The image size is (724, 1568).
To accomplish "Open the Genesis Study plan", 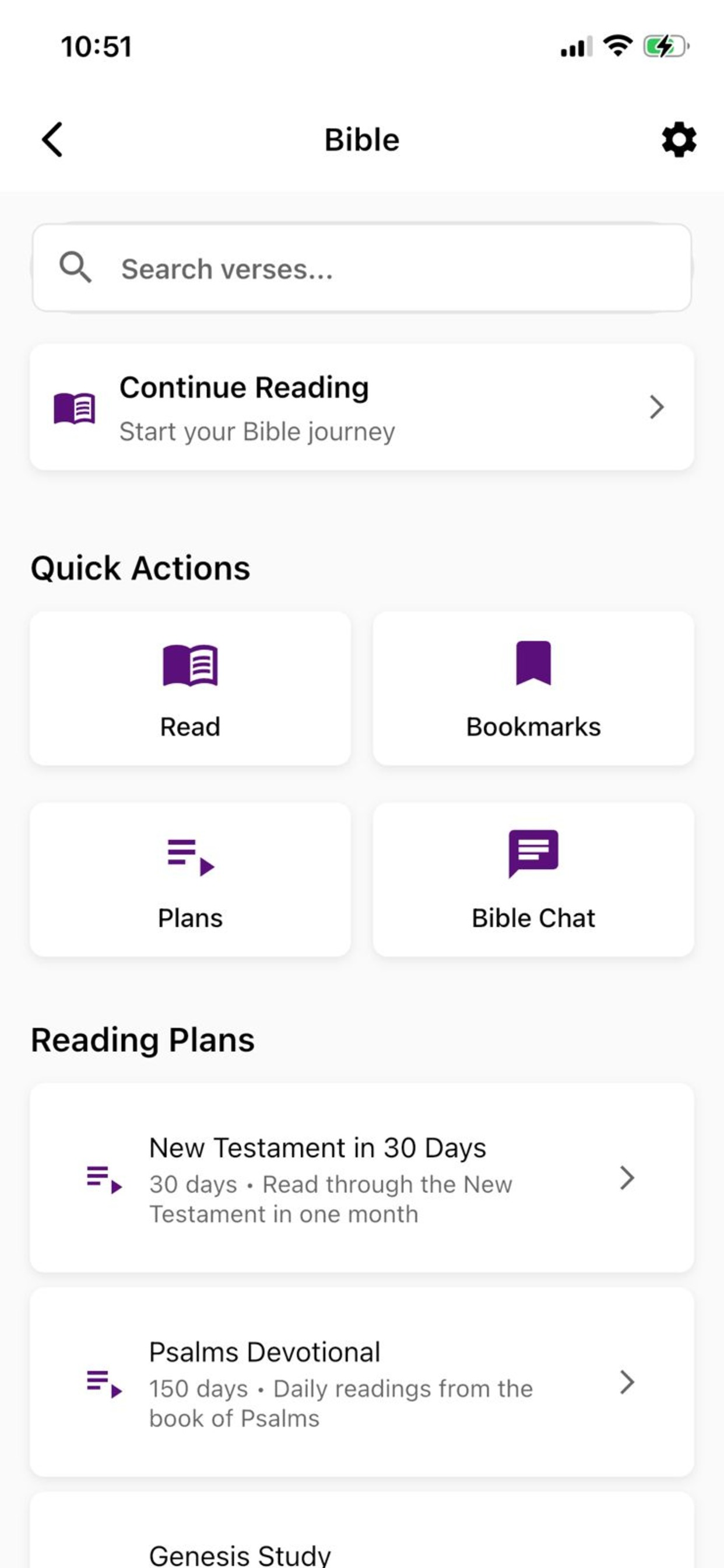I will tap(362, 1530).
